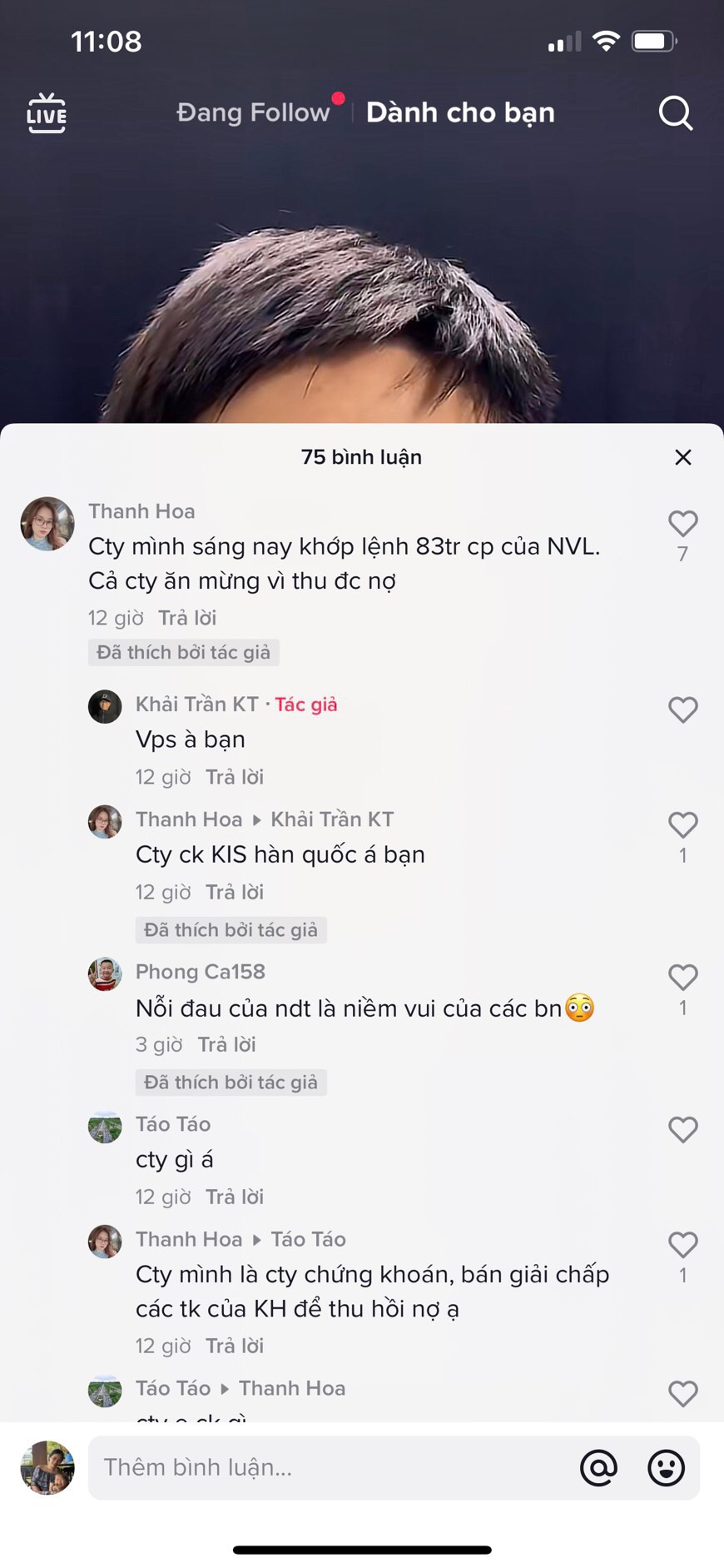Like Táo Táo's "cty gì á" comment
Viewport: 724px width, 1568px height.
click(682, 1130)
